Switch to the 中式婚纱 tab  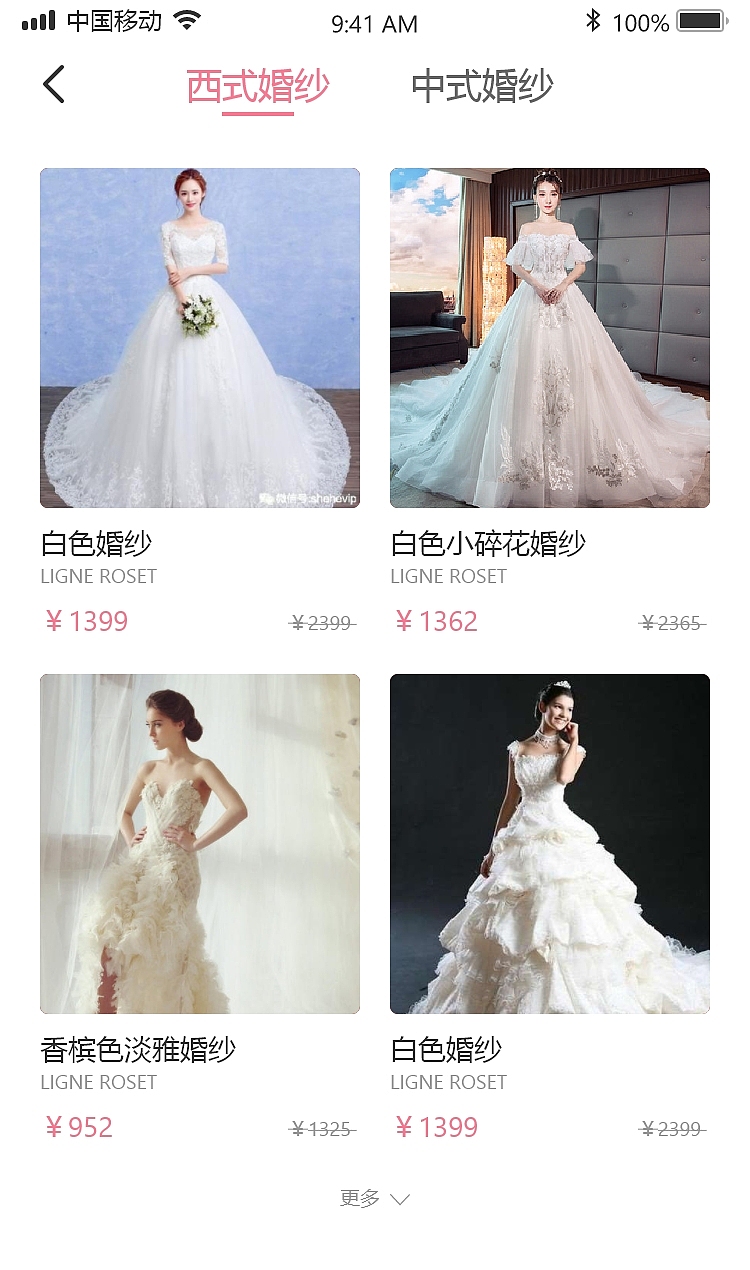coord(482,87)
